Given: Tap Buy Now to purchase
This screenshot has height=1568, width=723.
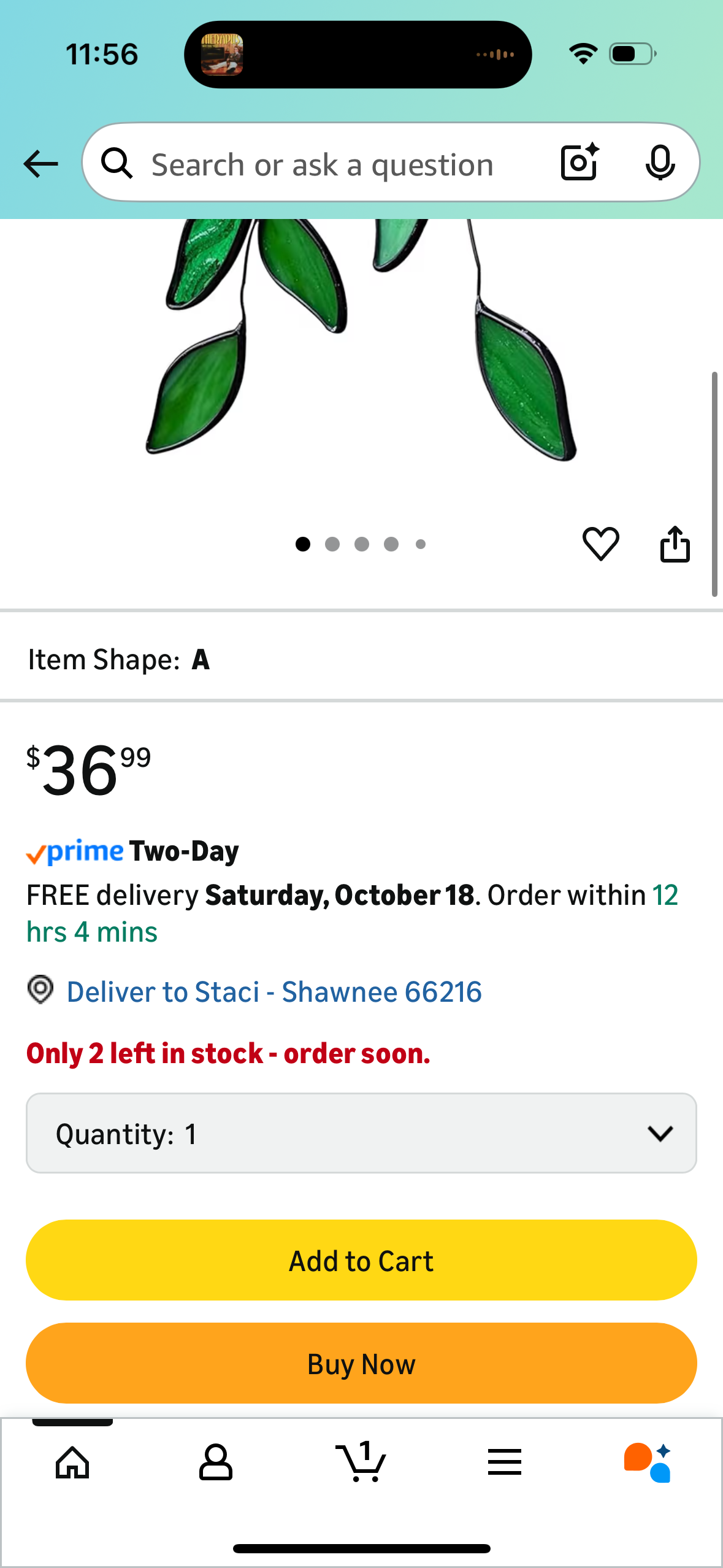Looking at the screenshot, I should point(361,1362).
